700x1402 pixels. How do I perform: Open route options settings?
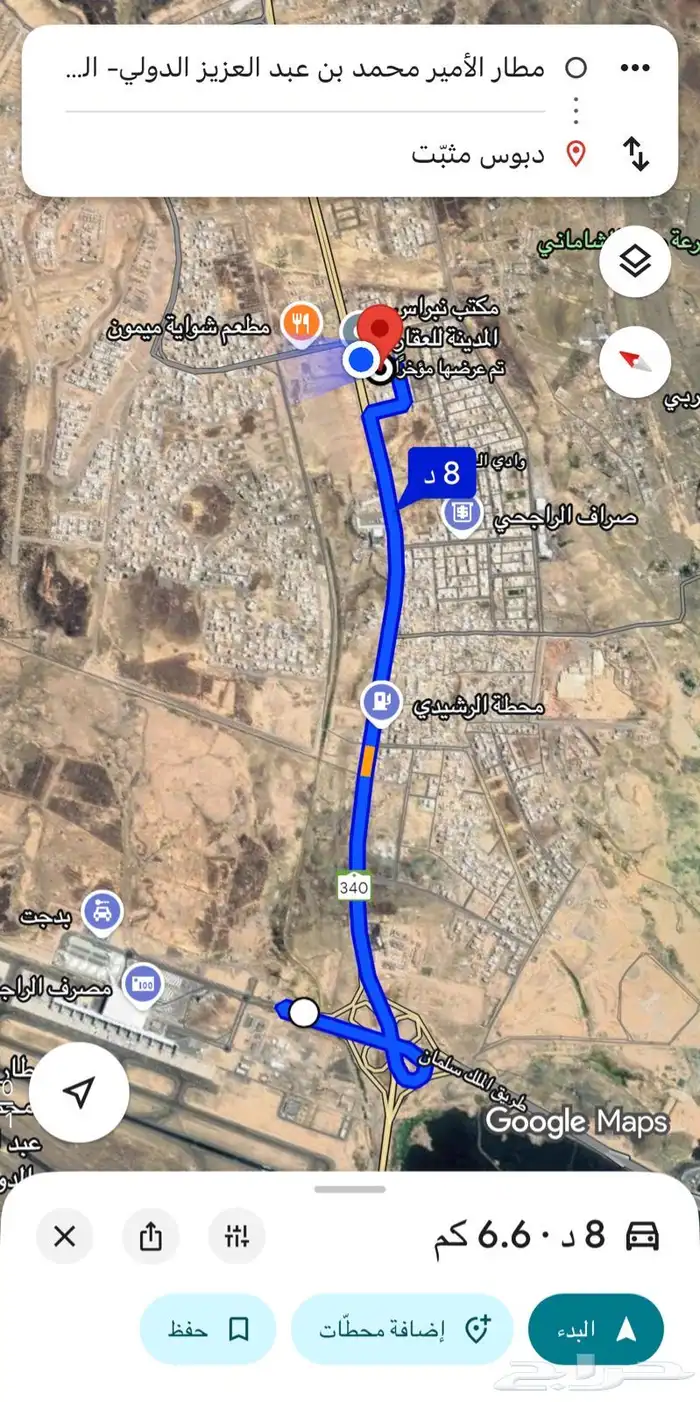237,1237
